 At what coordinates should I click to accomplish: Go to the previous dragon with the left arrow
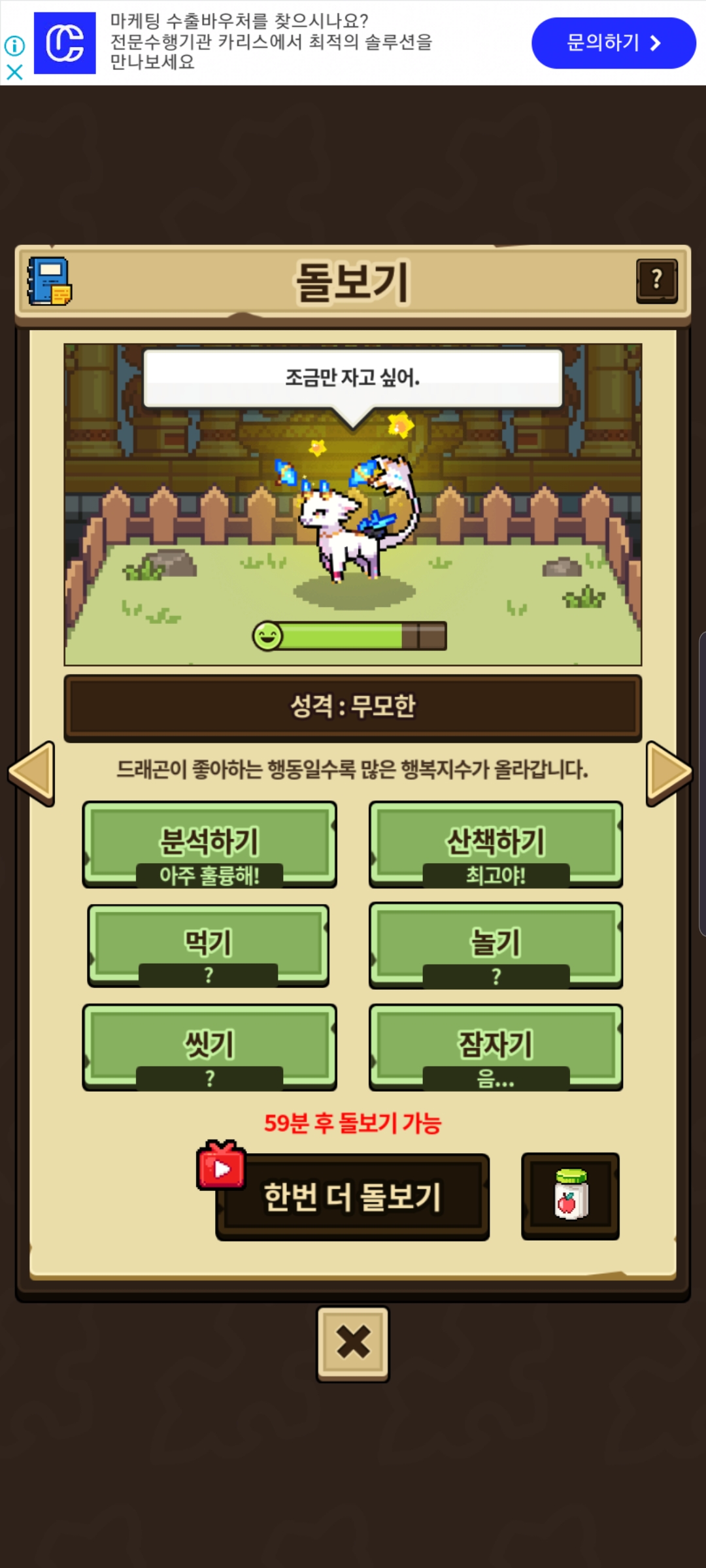coord(31,773)
